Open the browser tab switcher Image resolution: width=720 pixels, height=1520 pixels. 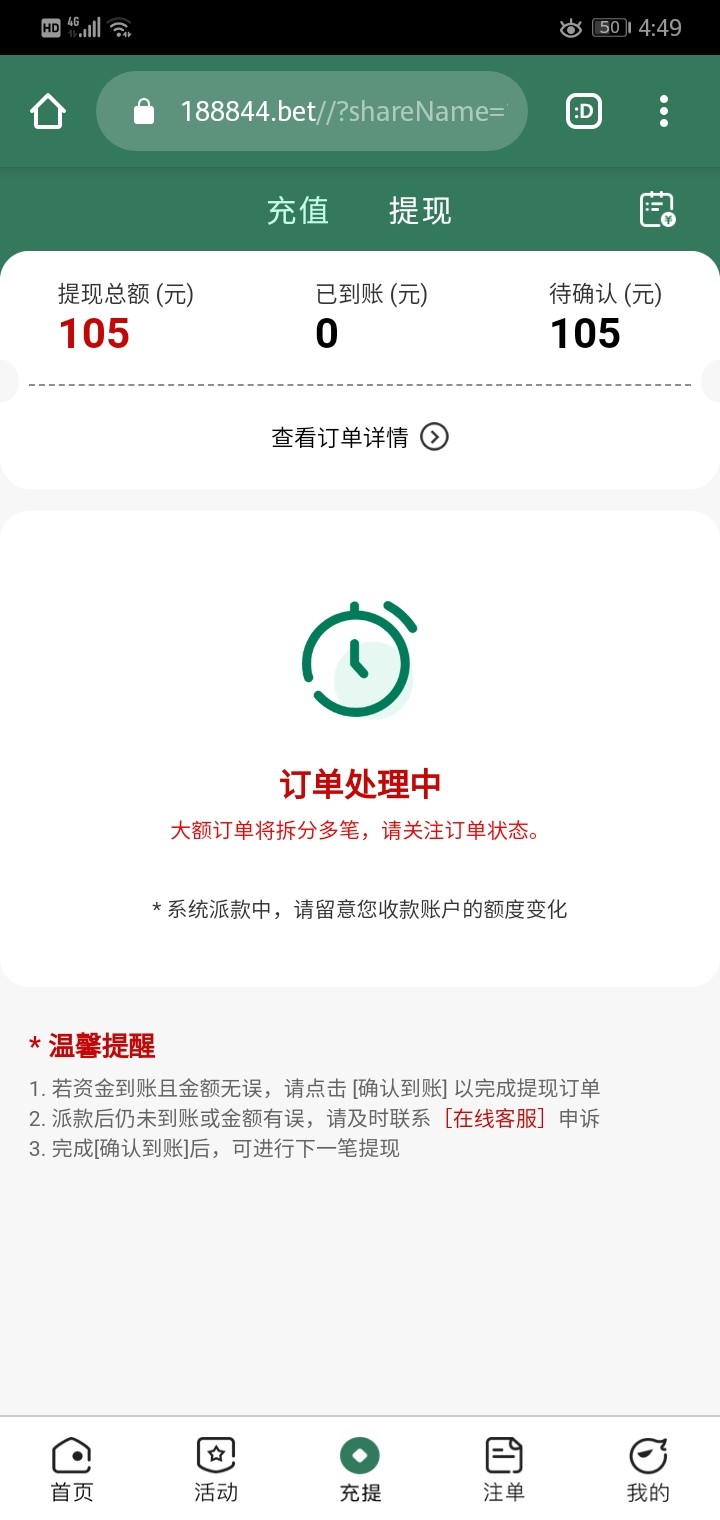pyautogui.click(x=584, y=111)
